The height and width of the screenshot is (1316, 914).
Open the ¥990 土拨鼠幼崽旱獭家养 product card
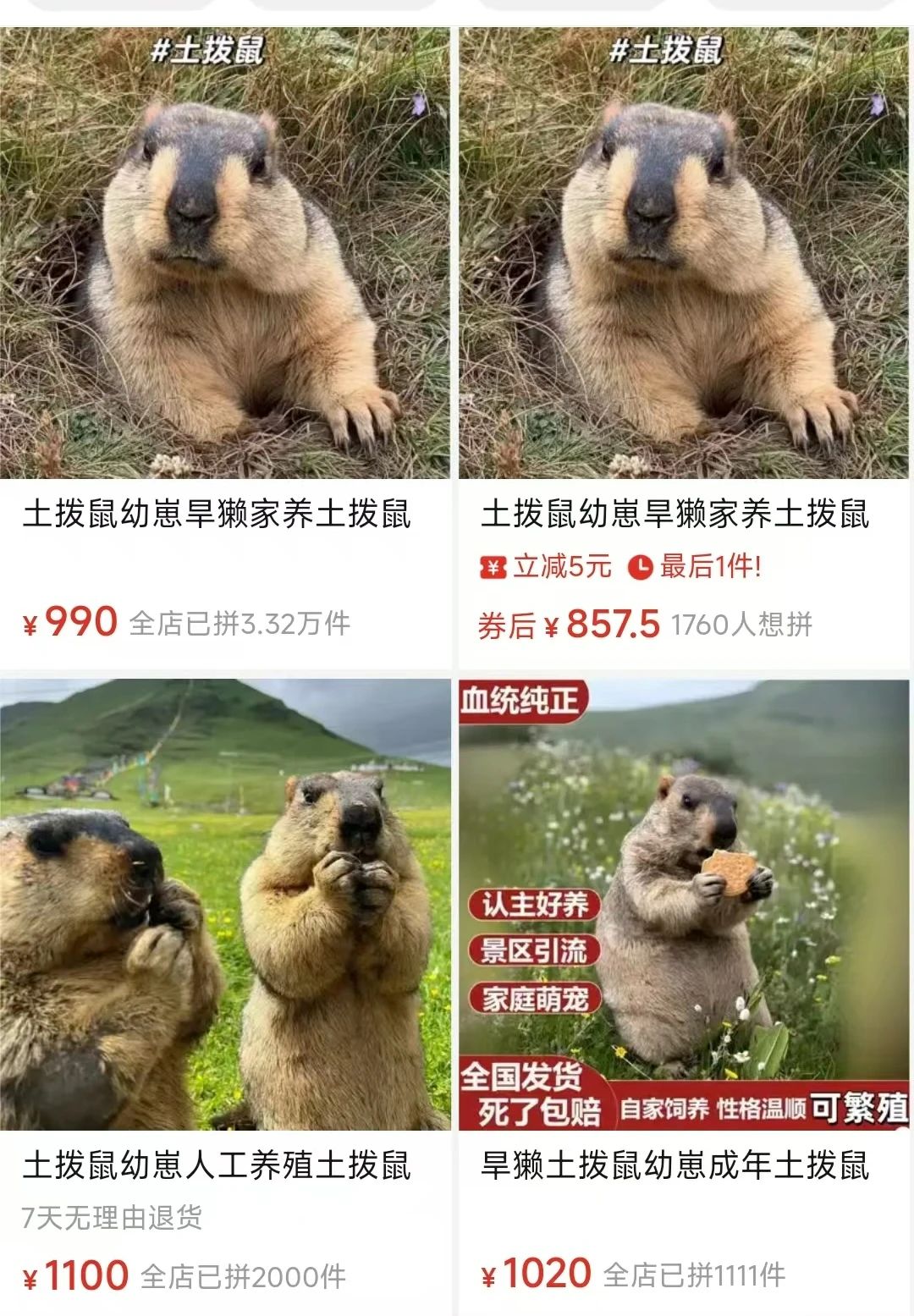[x=225, y=254]
